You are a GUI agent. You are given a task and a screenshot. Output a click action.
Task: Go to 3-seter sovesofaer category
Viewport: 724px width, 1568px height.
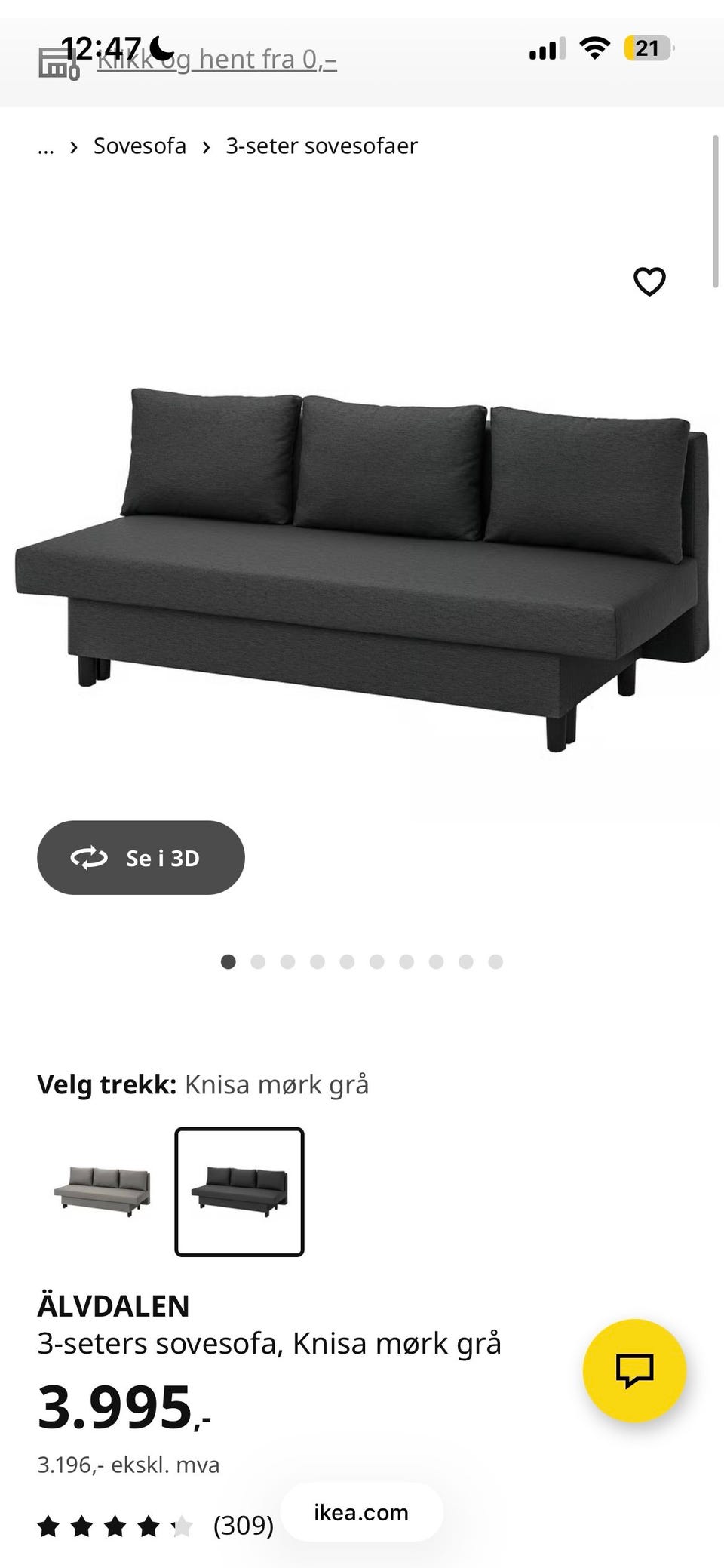(321, 146)
